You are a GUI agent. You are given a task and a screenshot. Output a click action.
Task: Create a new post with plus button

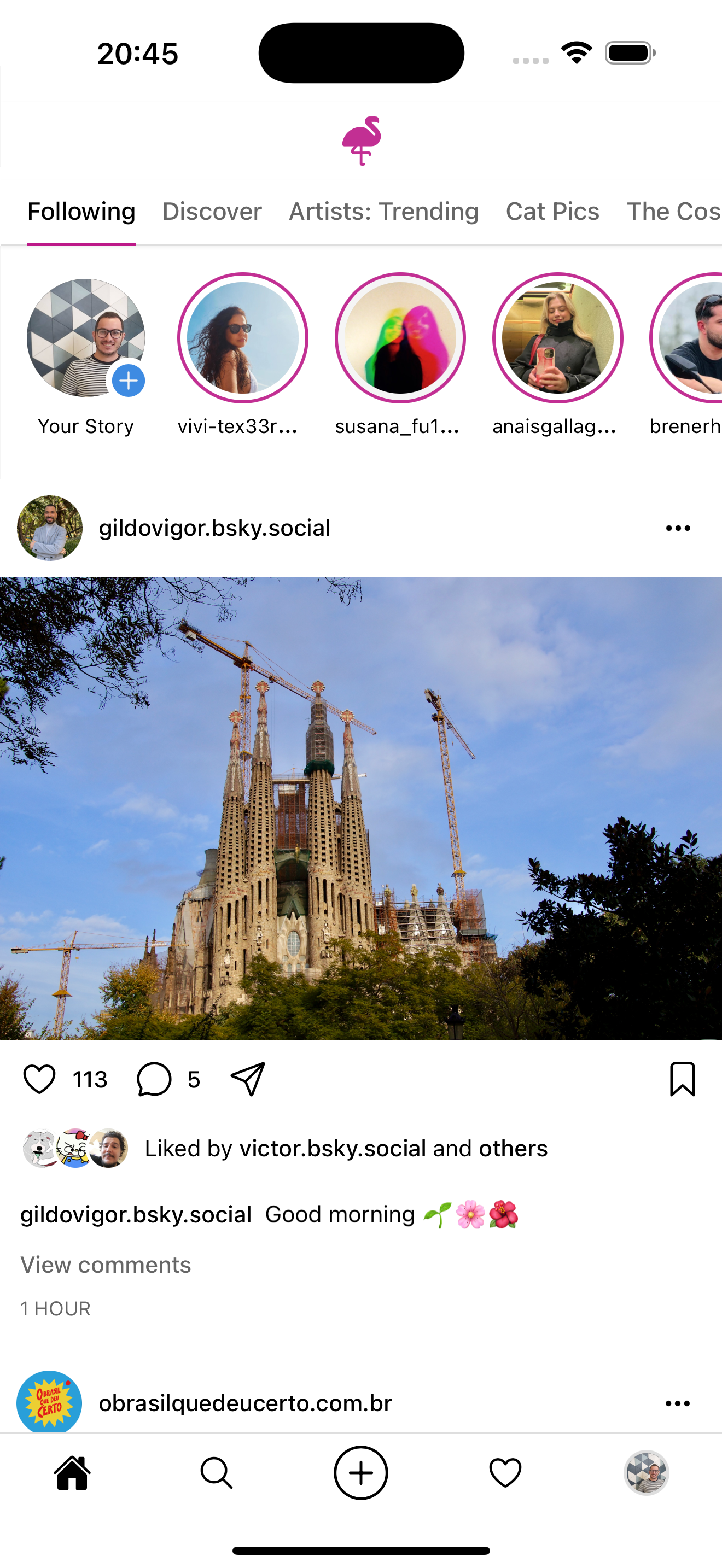click(361, 1473)
